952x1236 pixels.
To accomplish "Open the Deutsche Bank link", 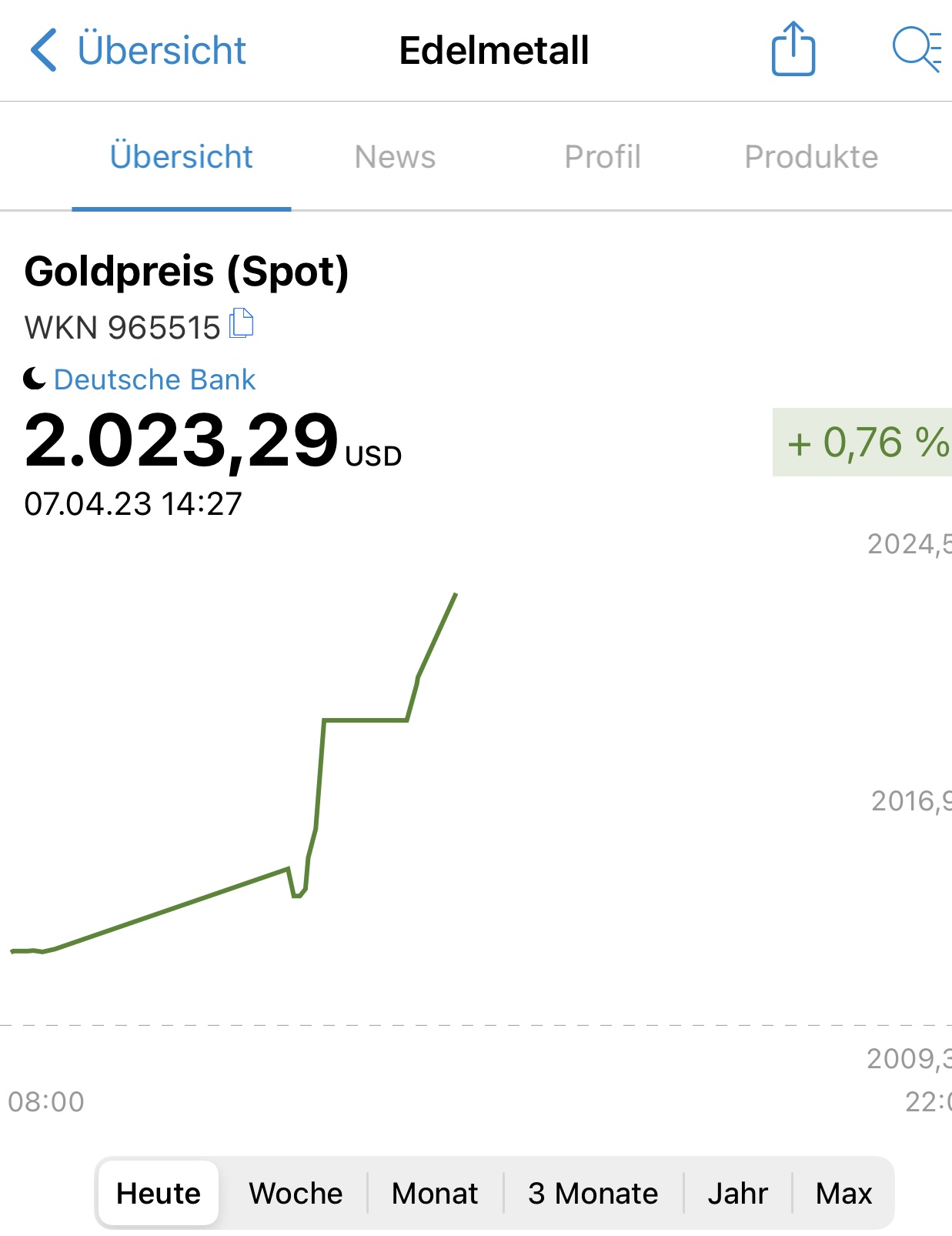I will click(x=154, y=379).
